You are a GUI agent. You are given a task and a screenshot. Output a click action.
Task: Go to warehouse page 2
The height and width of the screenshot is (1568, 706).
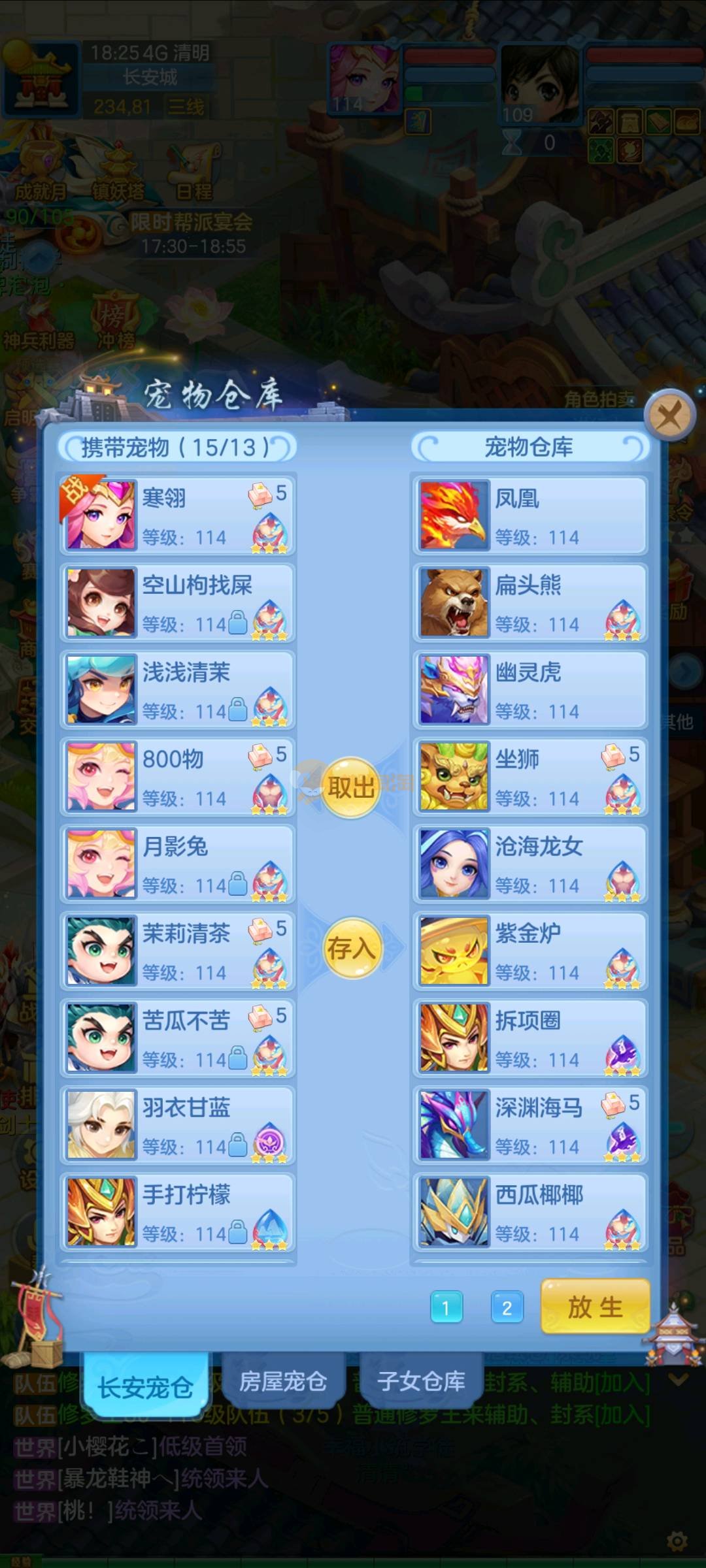click(507, 1307)
